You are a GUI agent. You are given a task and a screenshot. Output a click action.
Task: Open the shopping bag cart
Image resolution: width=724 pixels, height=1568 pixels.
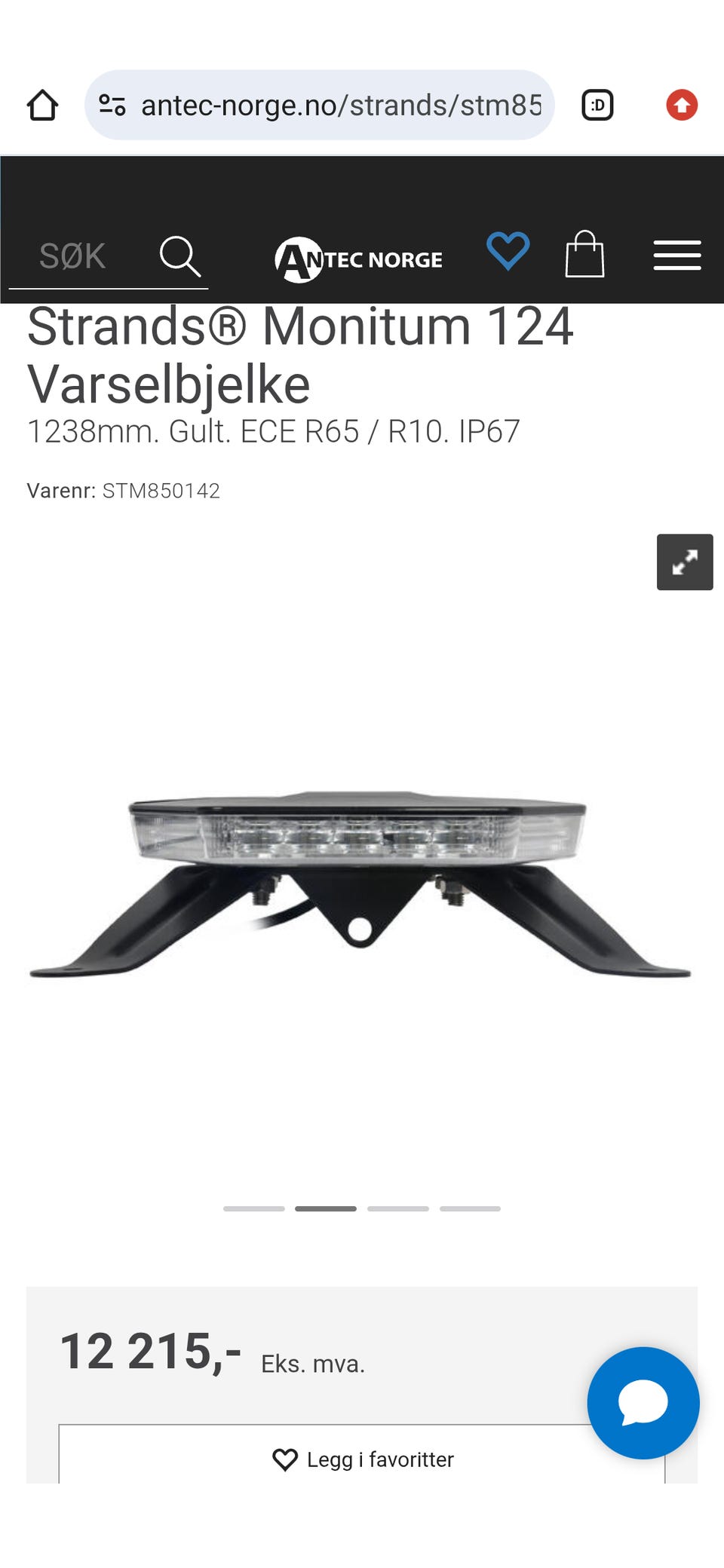tap(585, 254)
